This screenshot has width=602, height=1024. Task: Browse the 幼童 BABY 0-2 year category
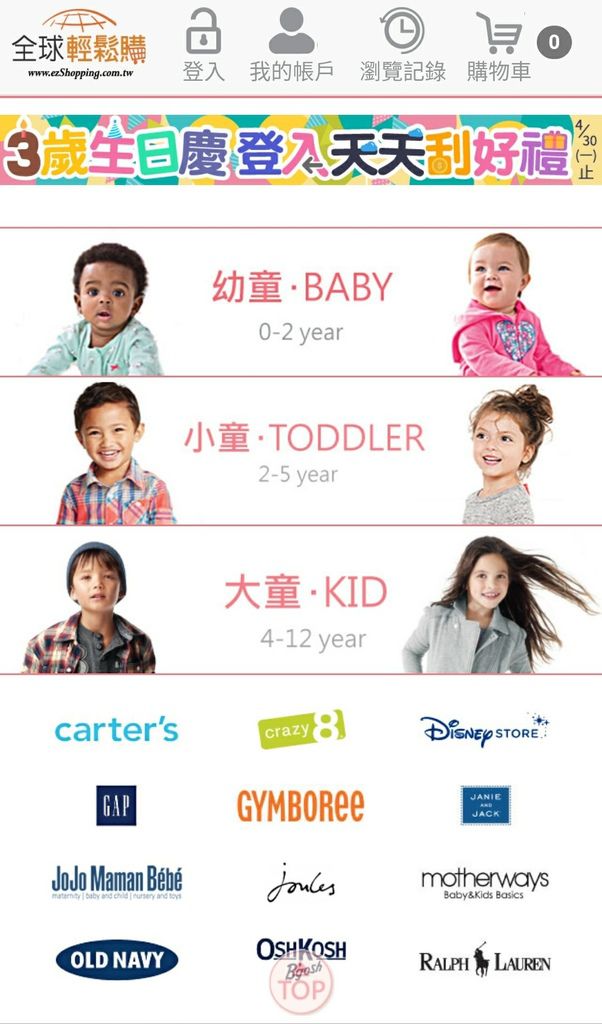pos(300,302)
